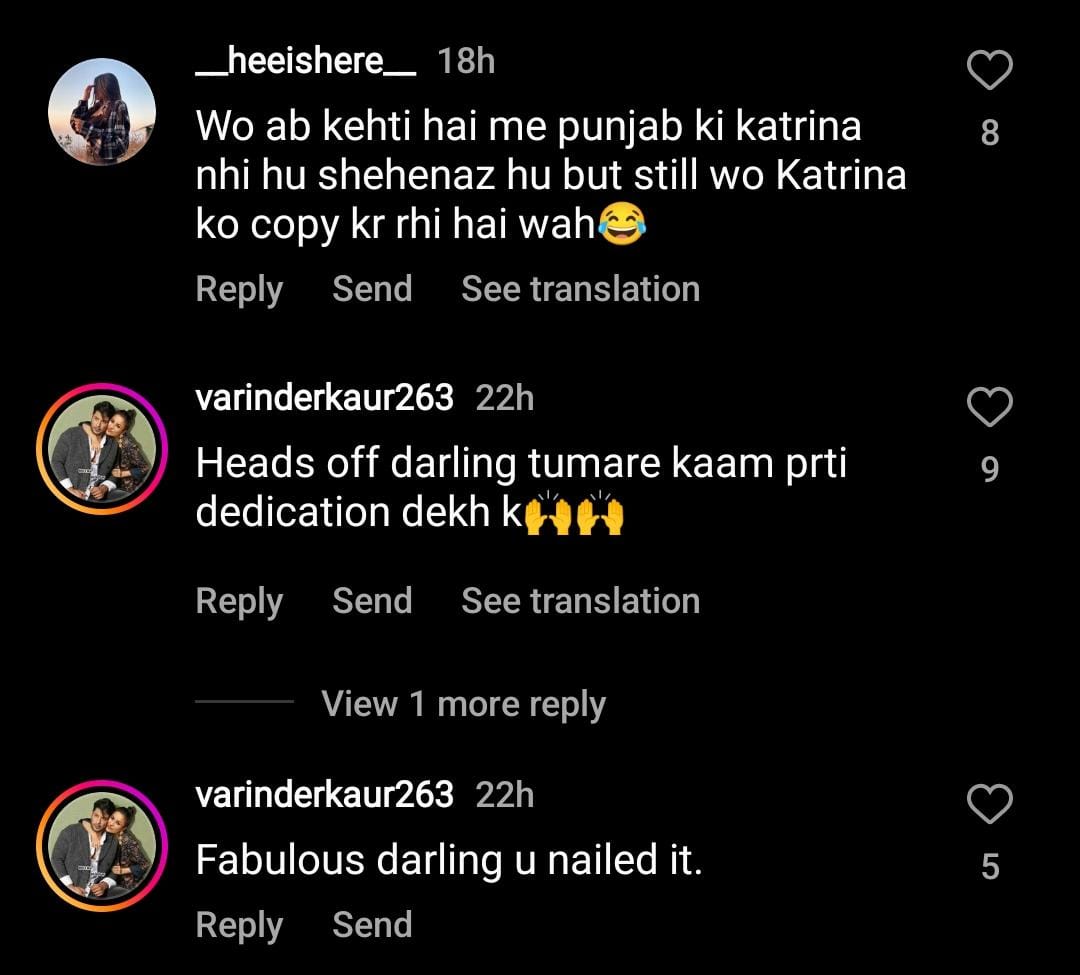
Task: Reply to the _heeishere_ comment
Action: tap(239, 289)
